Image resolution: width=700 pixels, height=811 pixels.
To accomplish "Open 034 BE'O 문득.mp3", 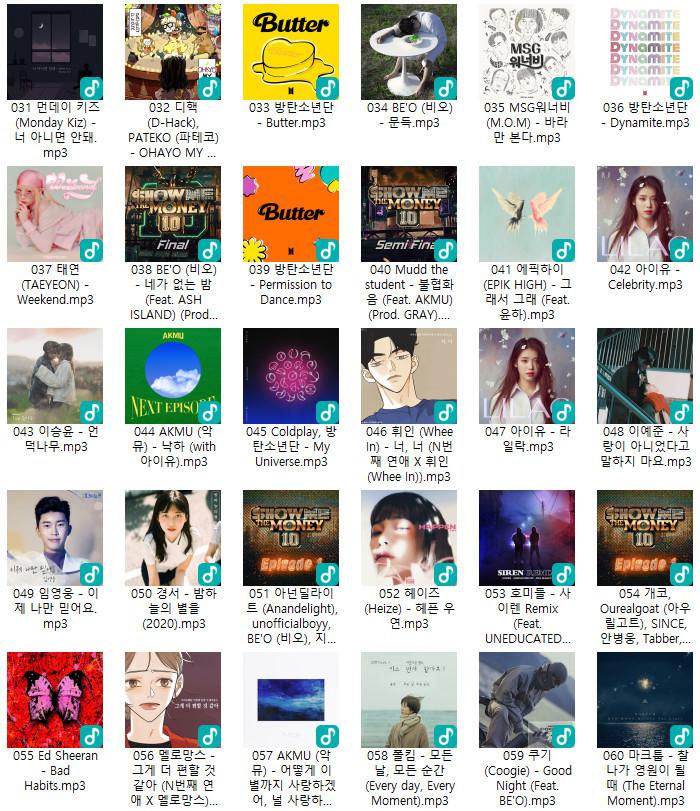I will [408, 53].
